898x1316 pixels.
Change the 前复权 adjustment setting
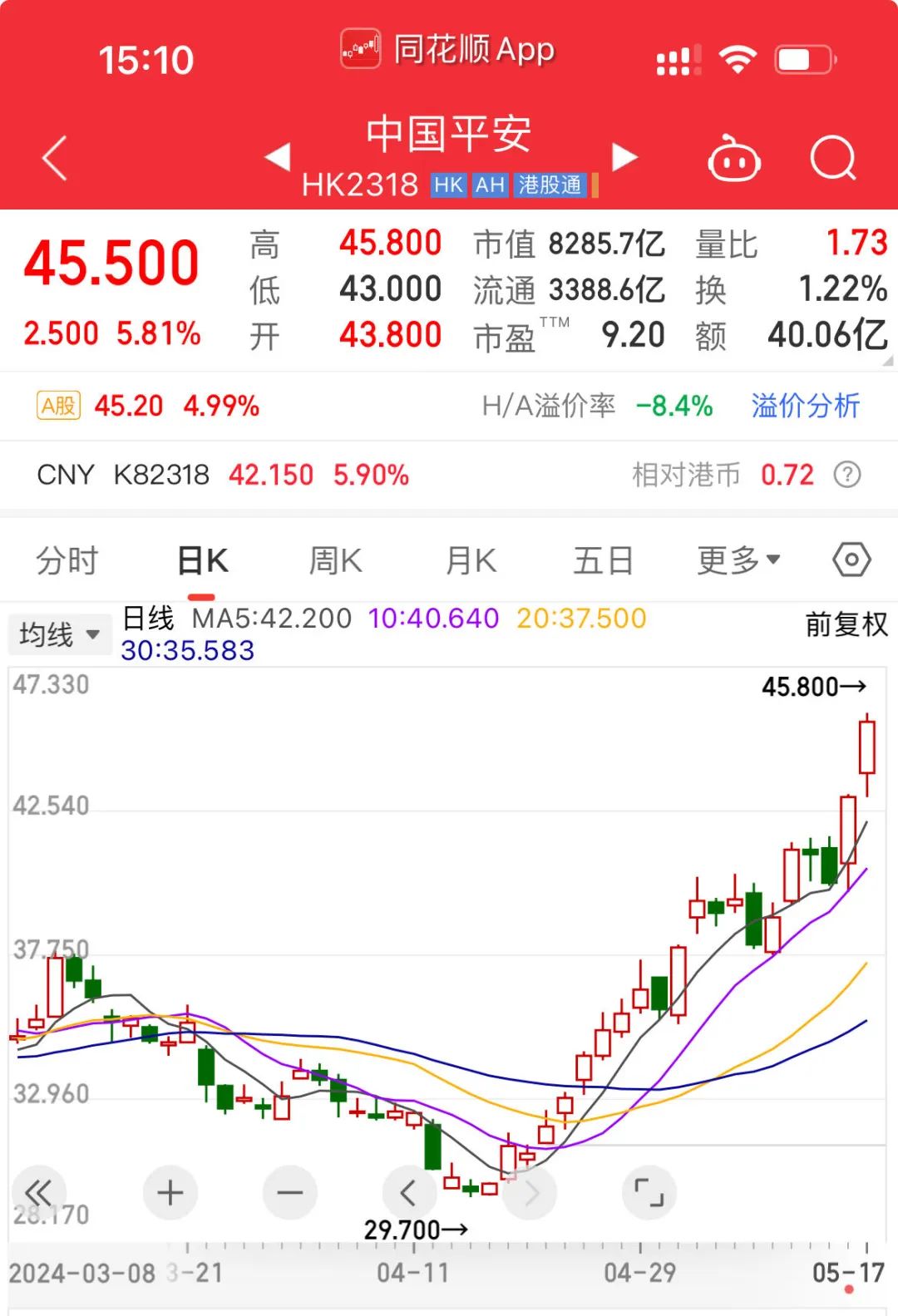[846, 624]
